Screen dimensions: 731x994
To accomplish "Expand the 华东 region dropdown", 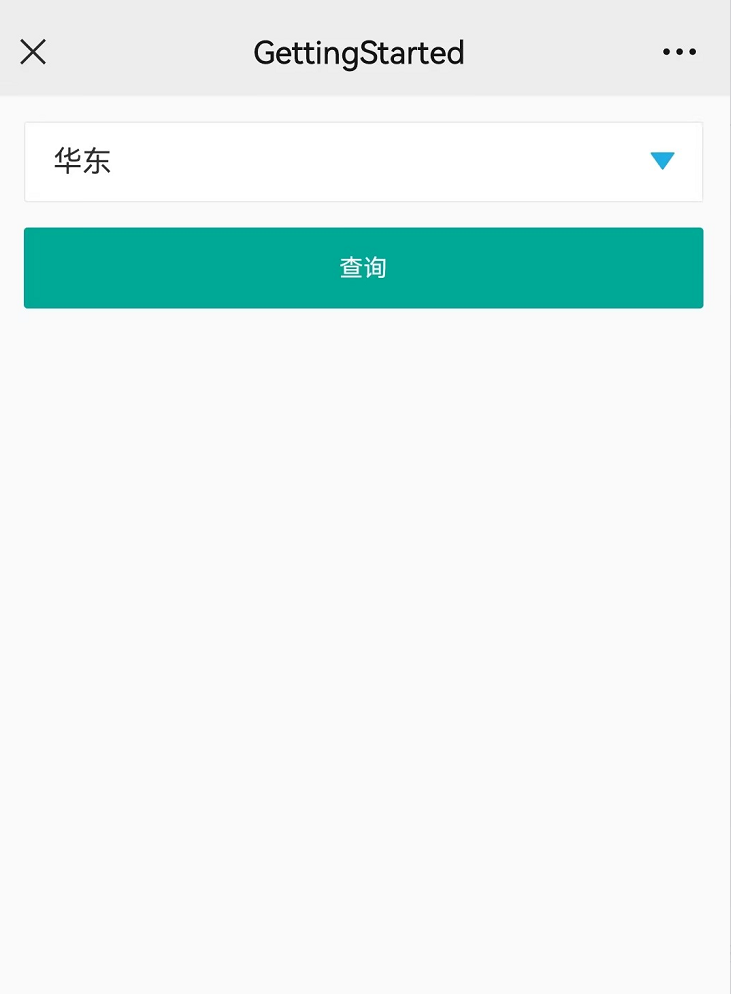I will tap(662, 161).
